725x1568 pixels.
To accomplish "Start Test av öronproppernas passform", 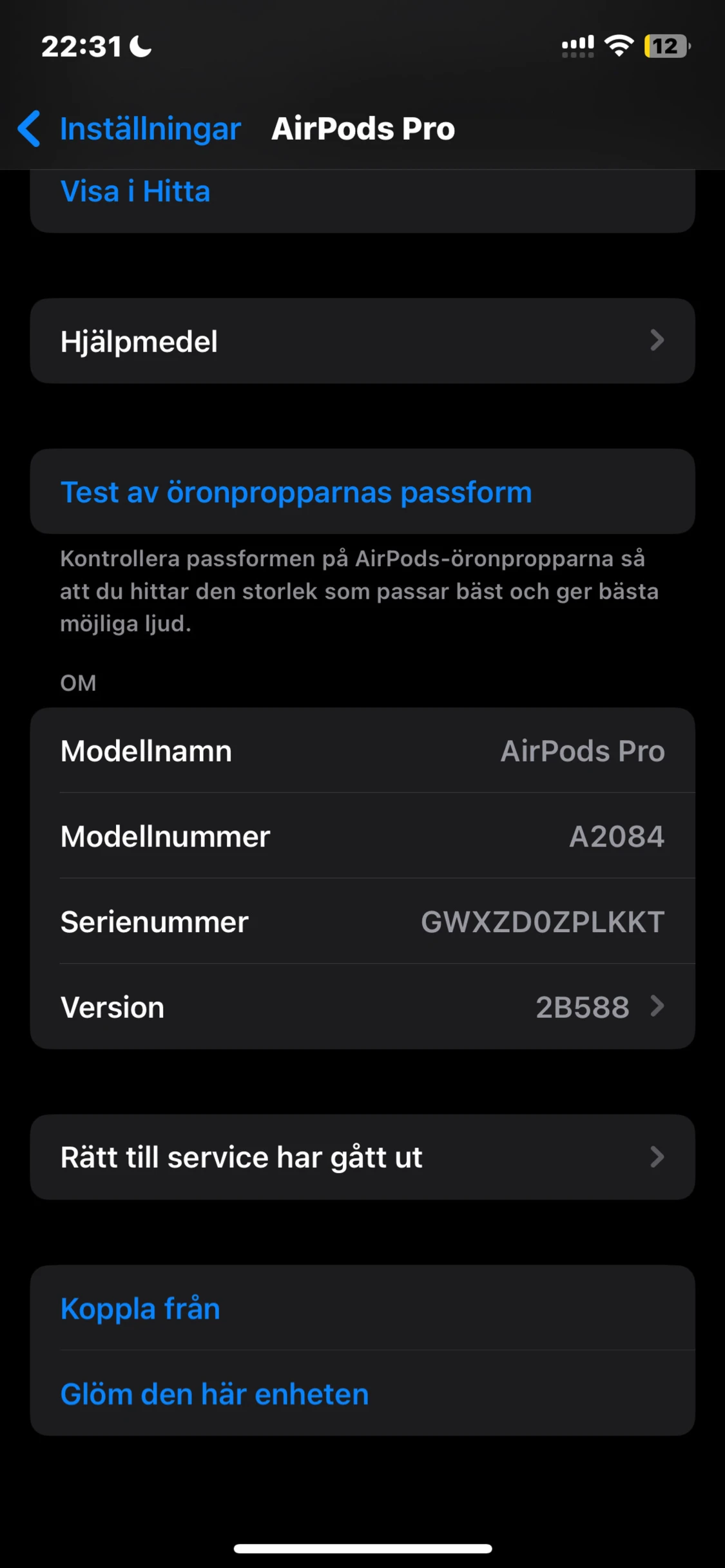I will click(x=296, y=492).
